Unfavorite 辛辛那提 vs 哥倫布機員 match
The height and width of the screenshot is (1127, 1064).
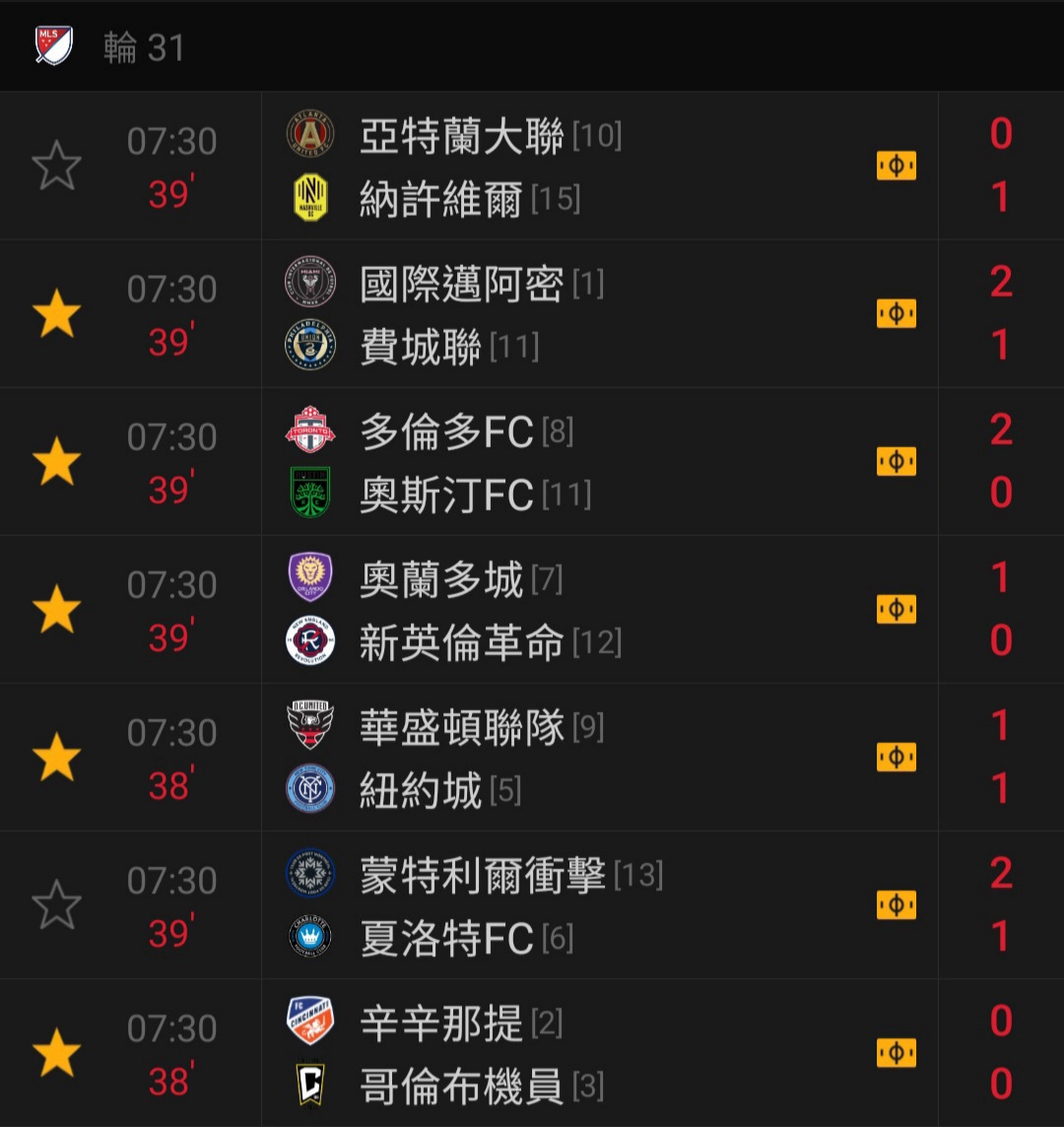(x=56, y=1052)
